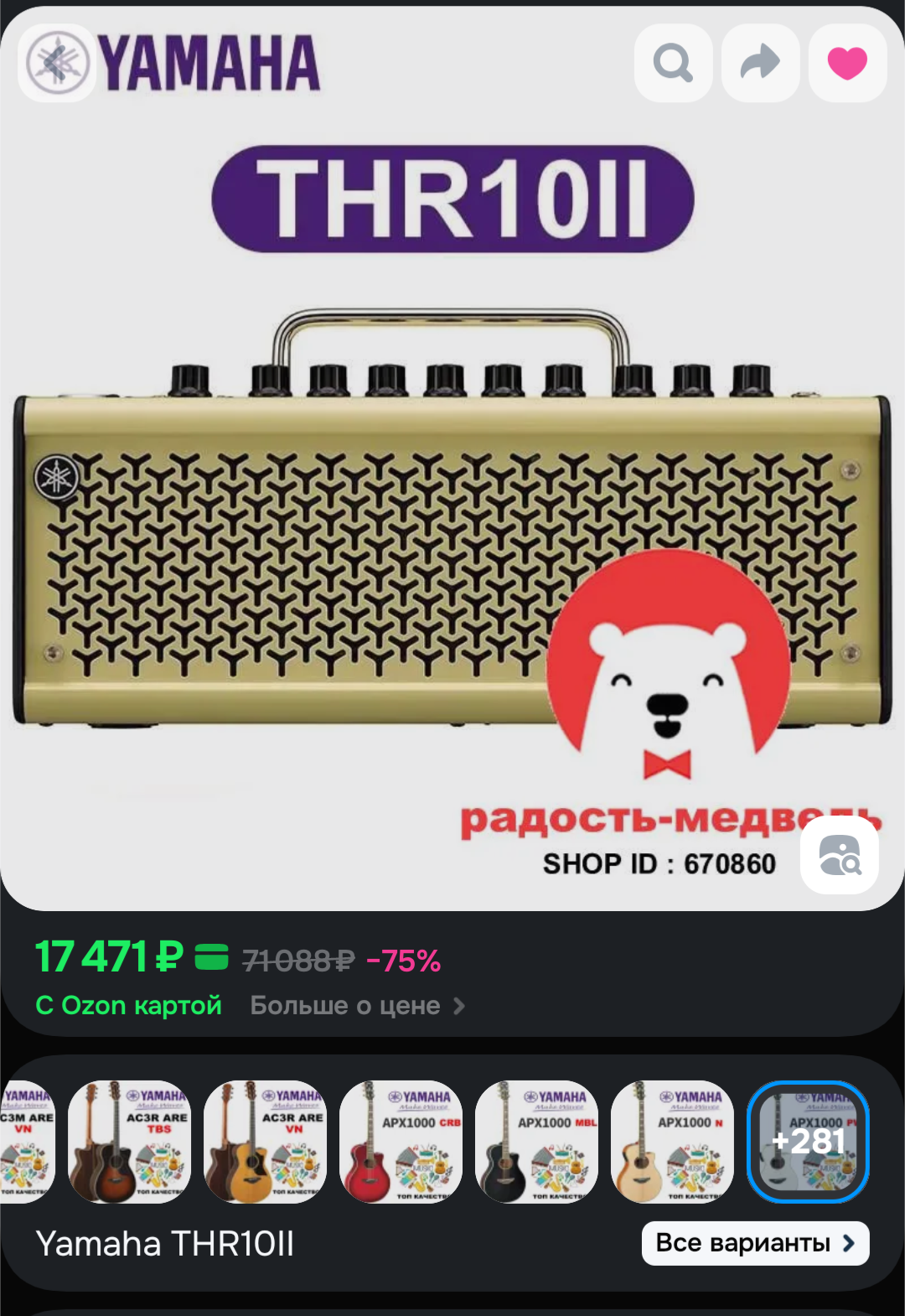This screenshot has height=1316, width=905.
Task: Choose the APX1000 CRB red guitar variant
Action: (401, 1142)
